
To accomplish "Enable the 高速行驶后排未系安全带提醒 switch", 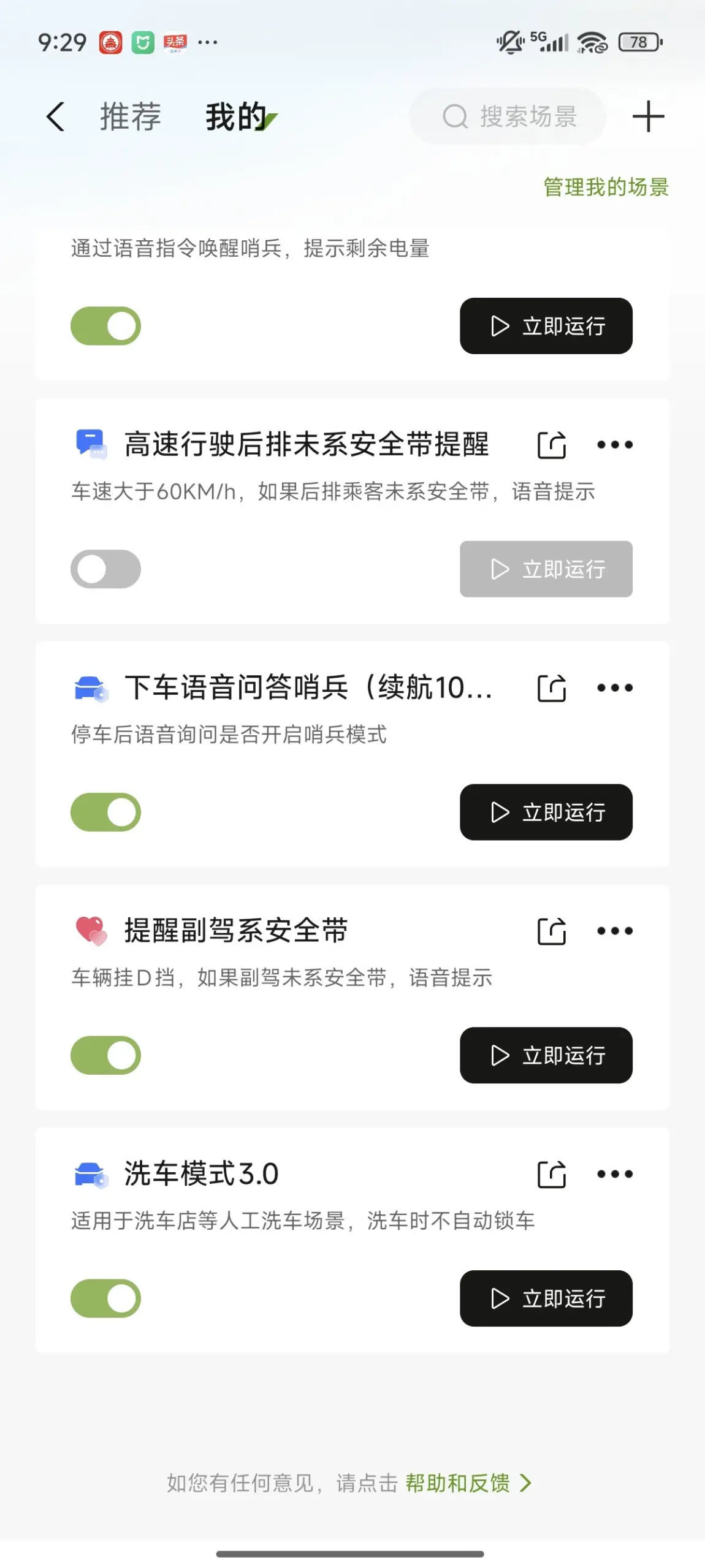I will [106, 569].
